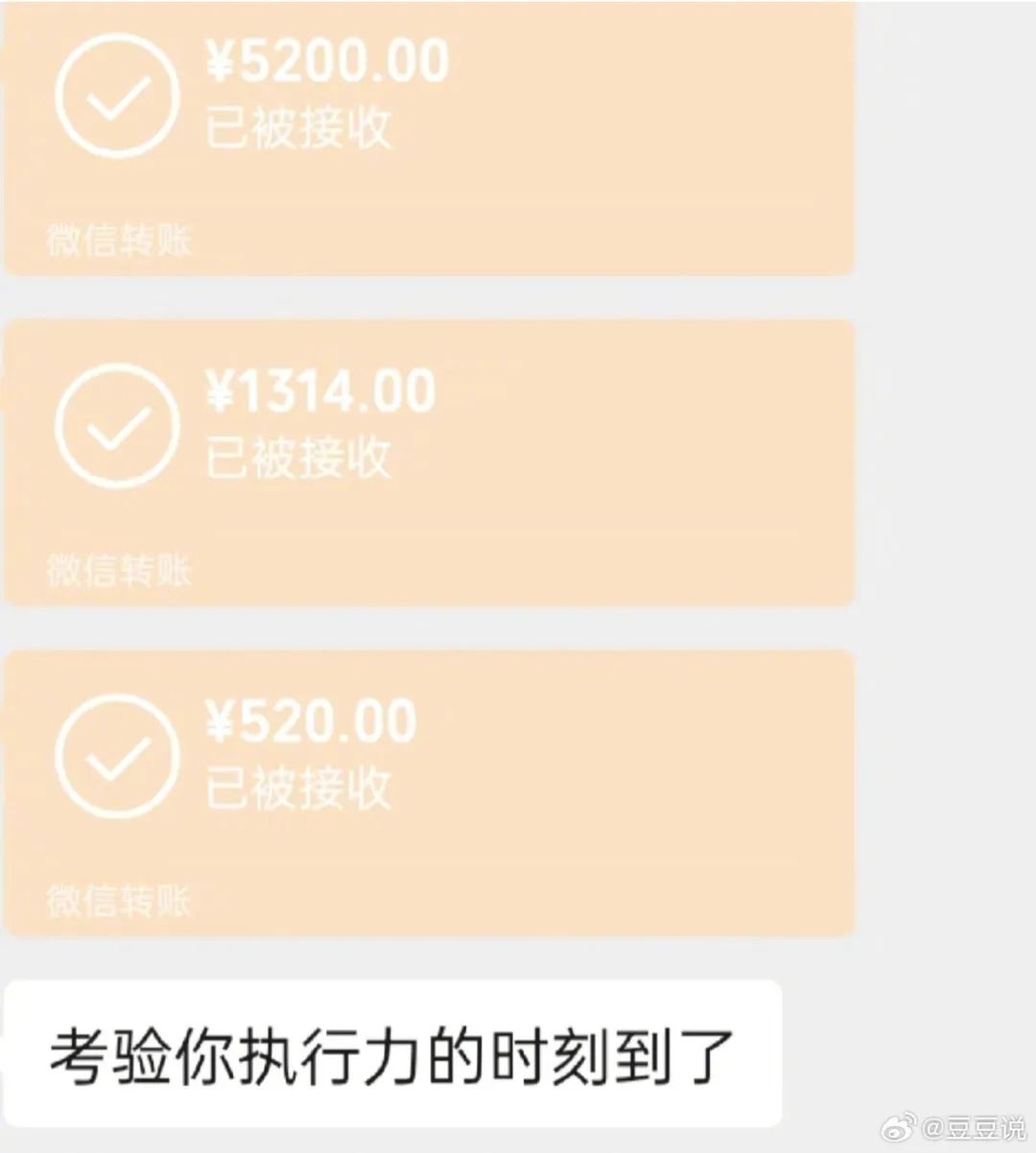Click the 微信转账 label on the bottom transfer

(x=118, y=900)
